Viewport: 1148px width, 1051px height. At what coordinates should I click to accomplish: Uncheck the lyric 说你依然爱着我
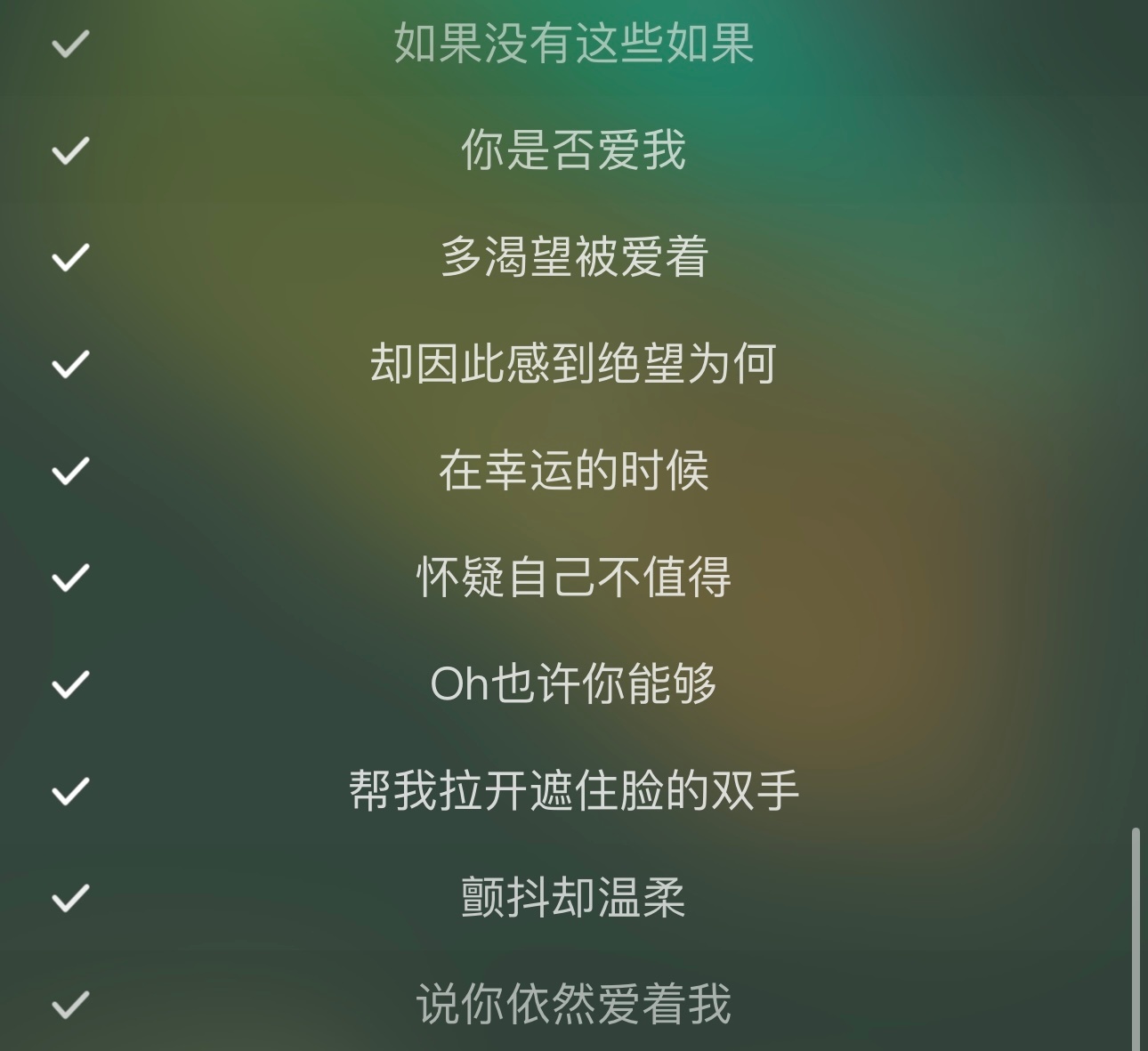(70, 1005)
